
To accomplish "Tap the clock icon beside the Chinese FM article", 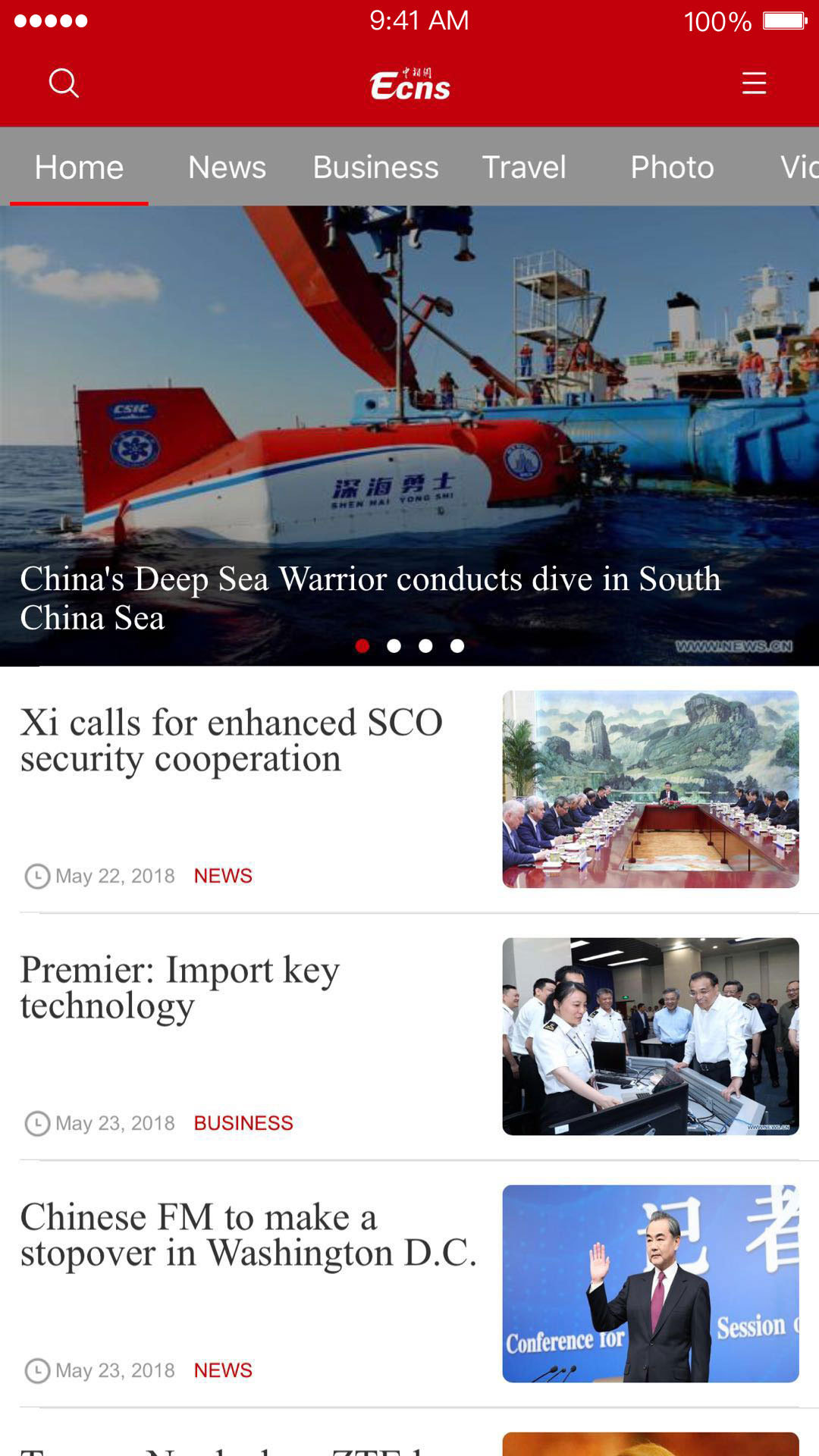I will 36,1370.
